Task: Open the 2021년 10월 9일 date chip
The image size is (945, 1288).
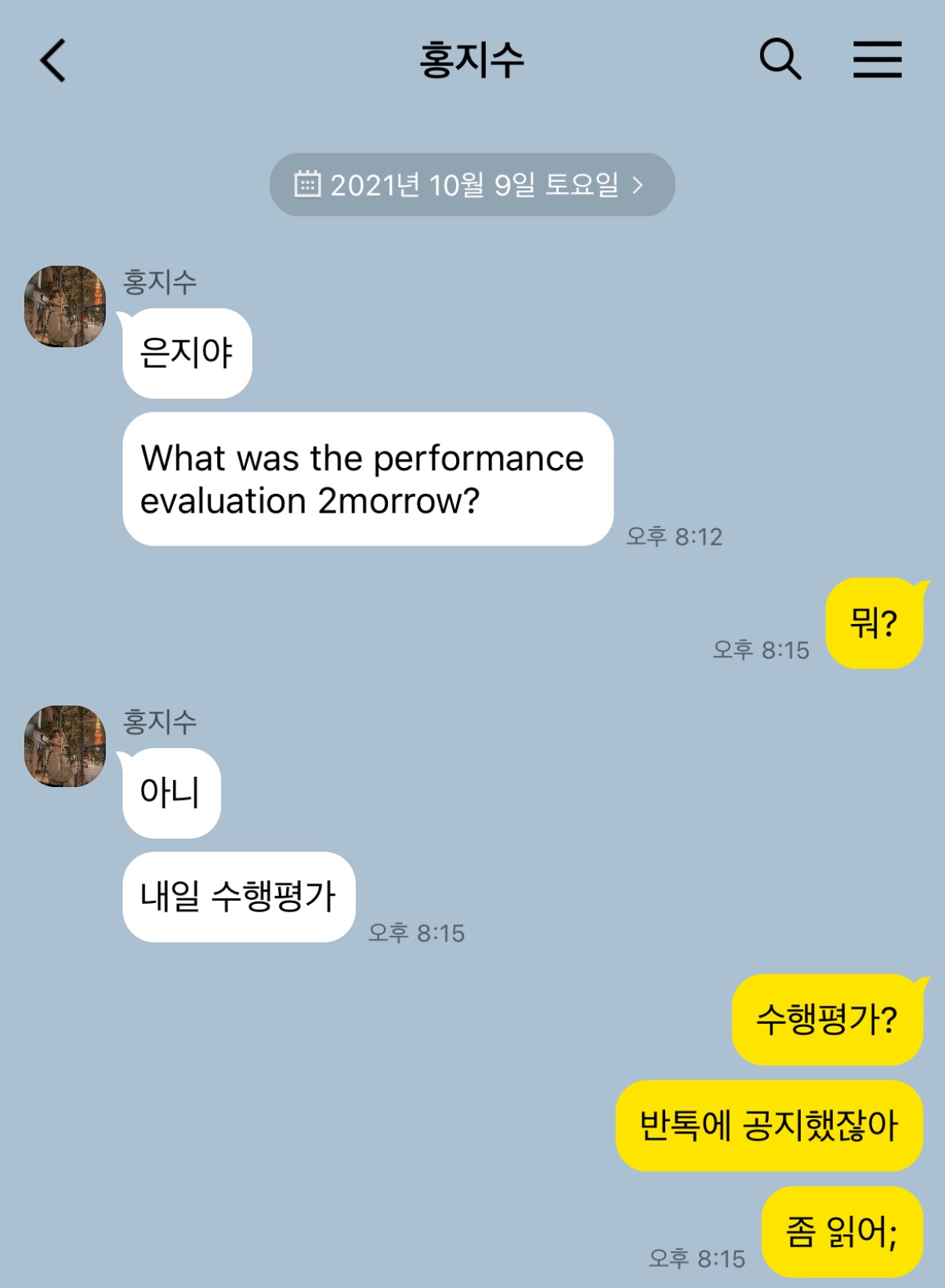Action: 472,185
